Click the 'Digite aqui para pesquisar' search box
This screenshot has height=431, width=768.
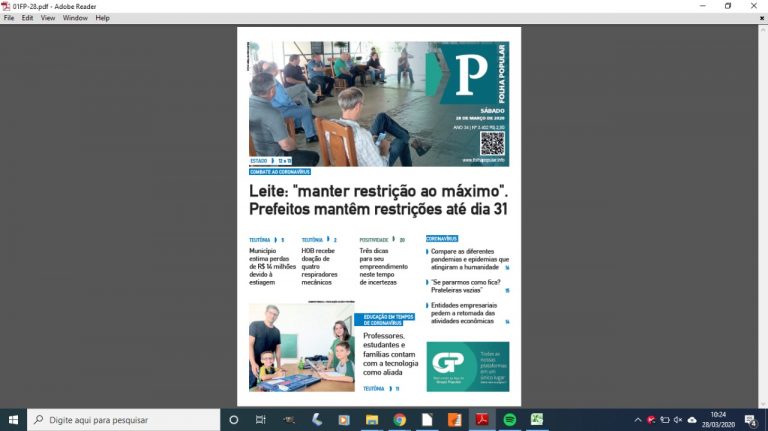click(x=122, y=419)
